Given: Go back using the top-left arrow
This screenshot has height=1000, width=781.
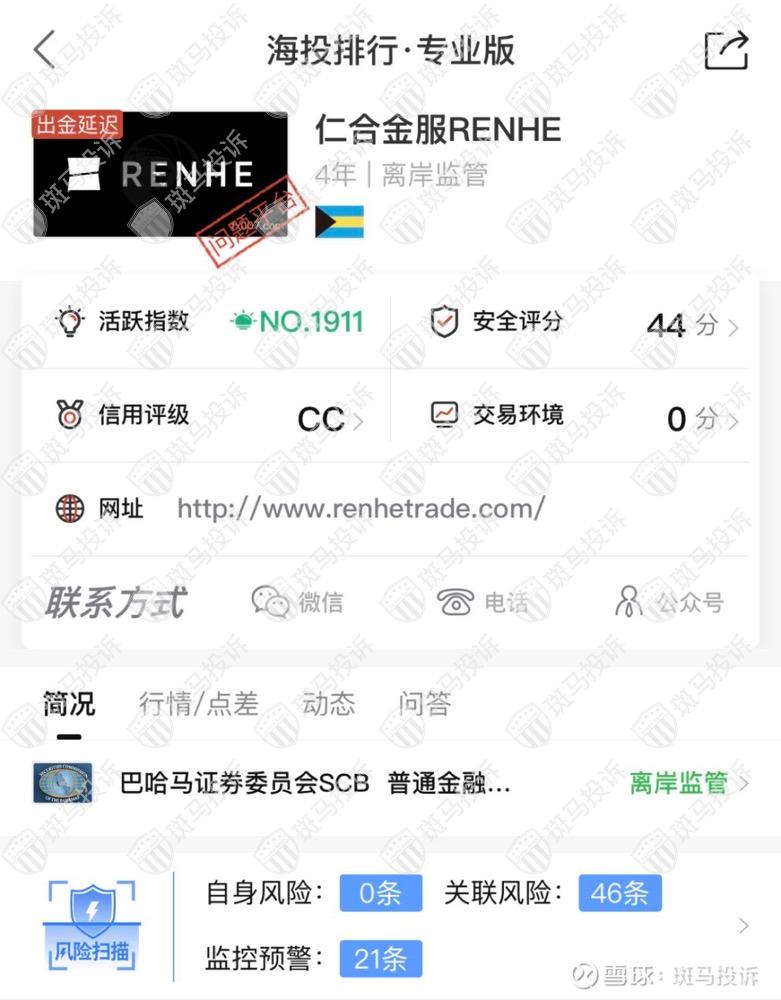Looking at the screenshot, I should point(44,49).
